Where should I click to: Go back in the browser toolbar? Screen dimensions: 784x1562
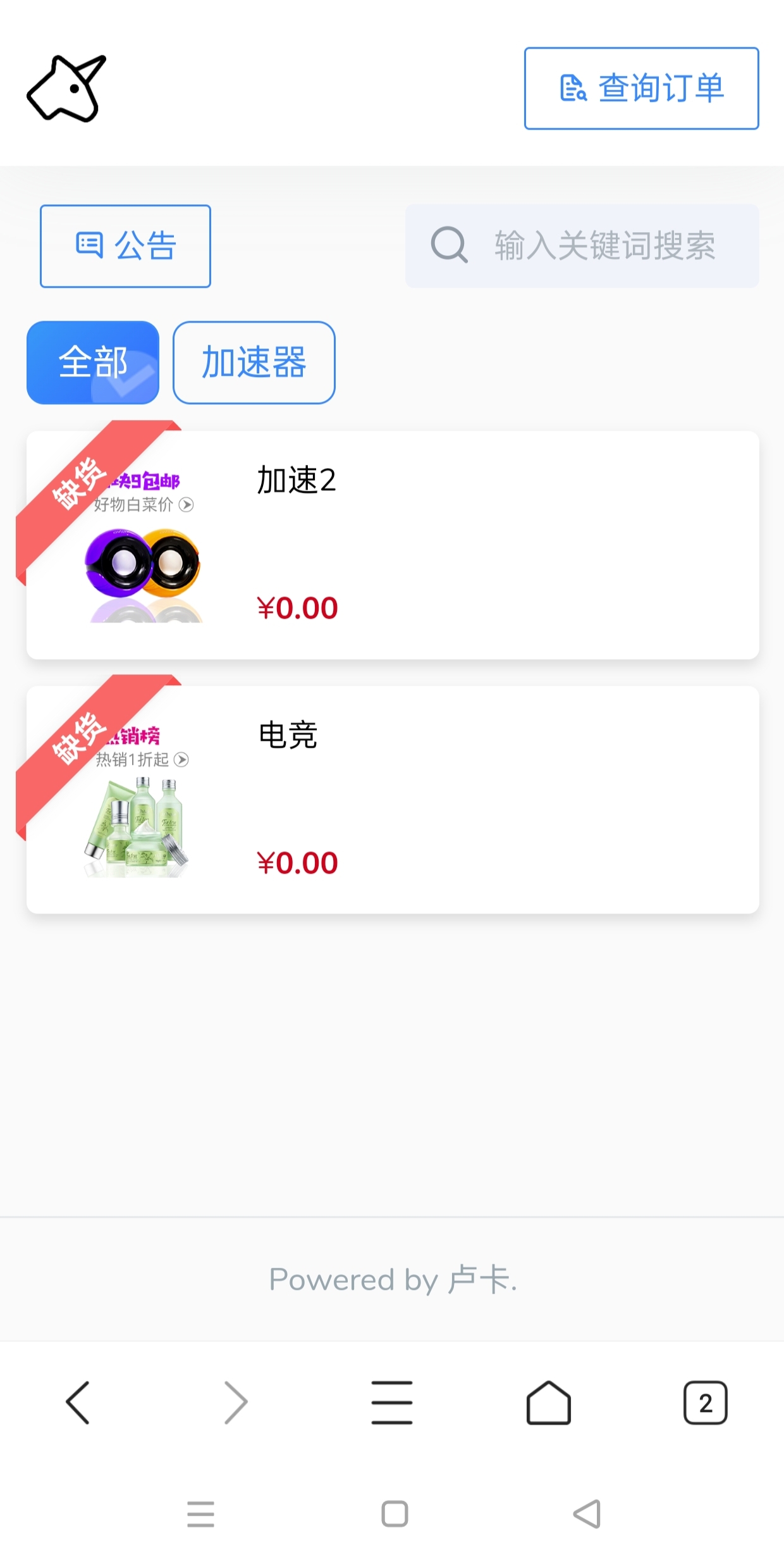click(78, 1403)
